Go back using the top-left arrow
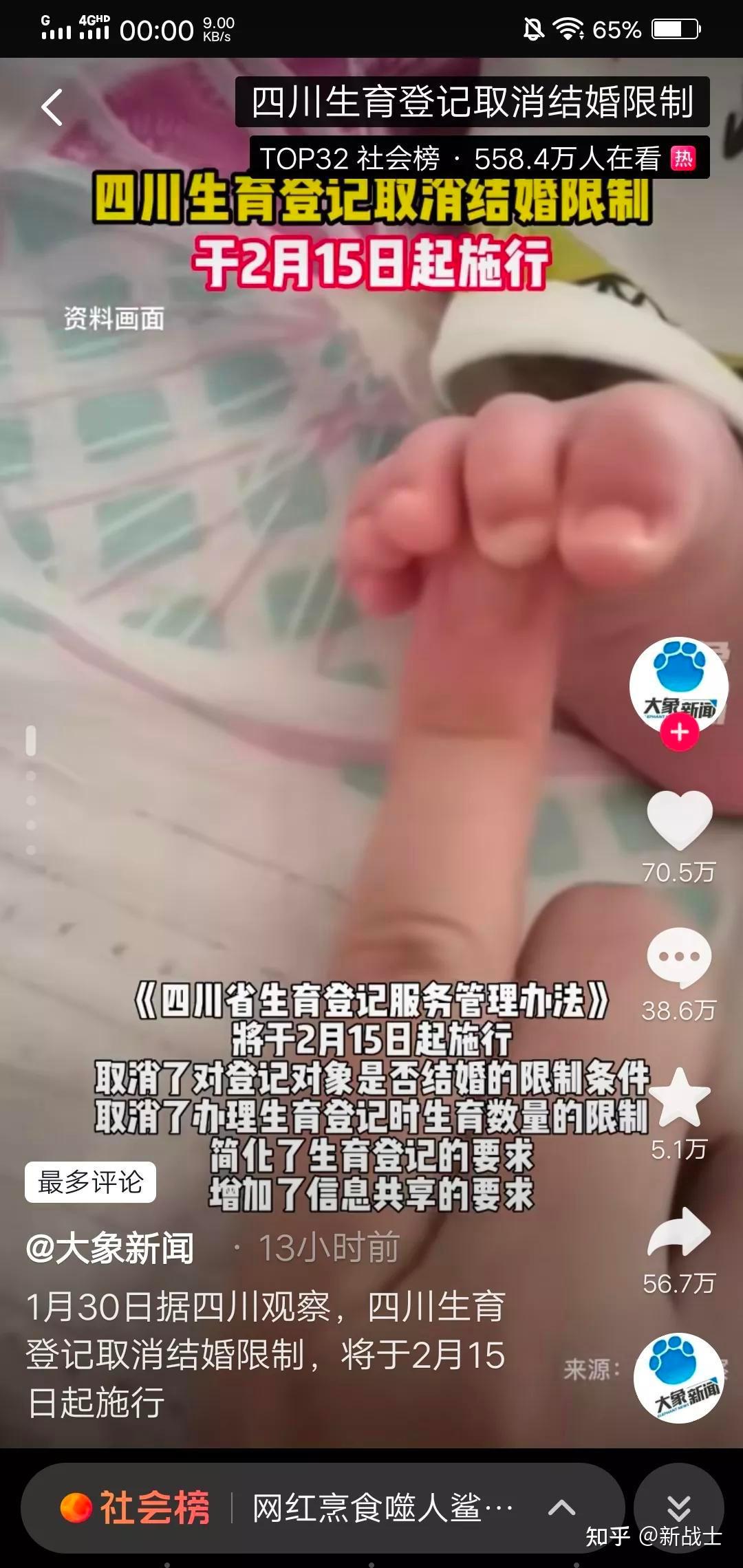 pyautogui.click(x=52, y=107)
